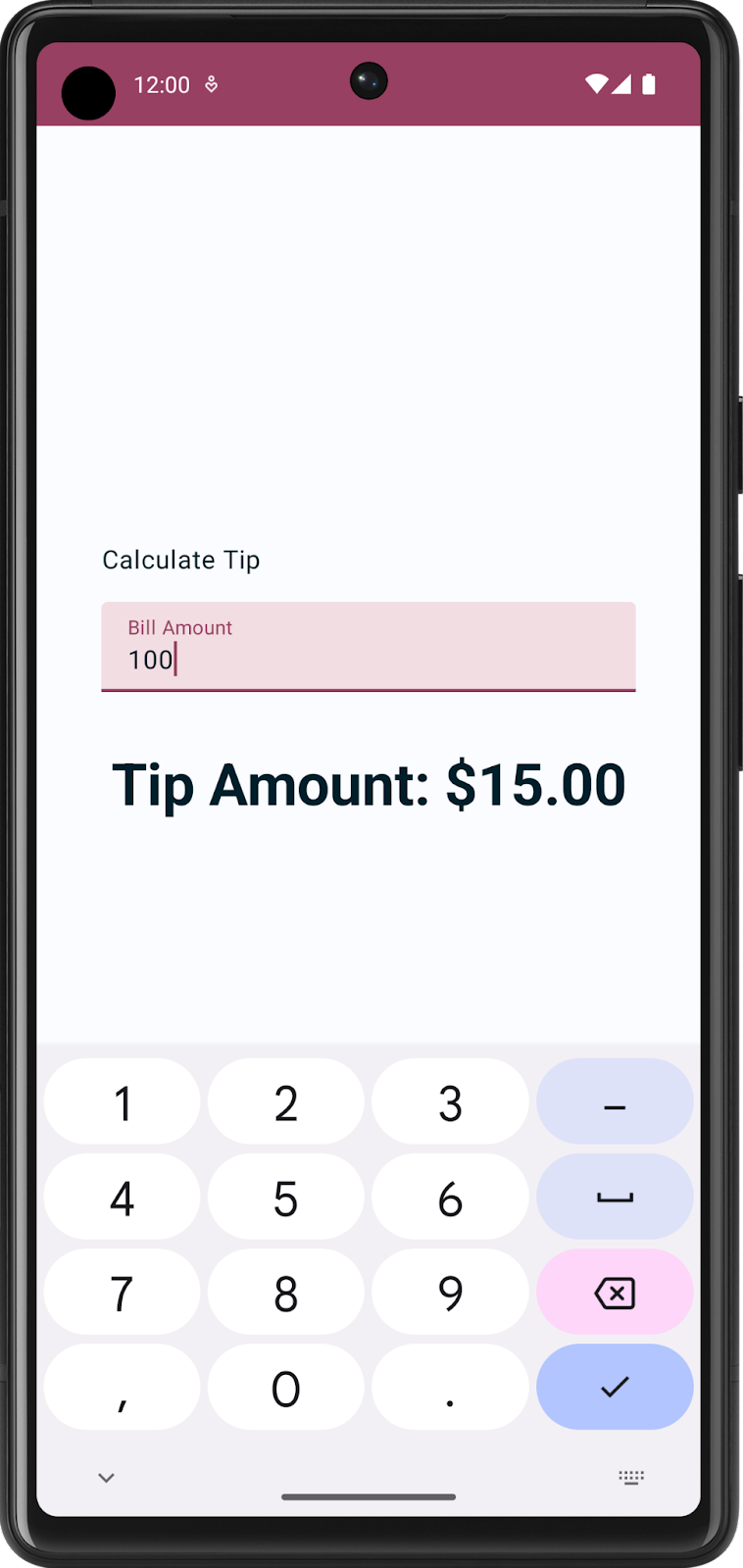Tap the 5 key on the keypad

[285, 1198]
